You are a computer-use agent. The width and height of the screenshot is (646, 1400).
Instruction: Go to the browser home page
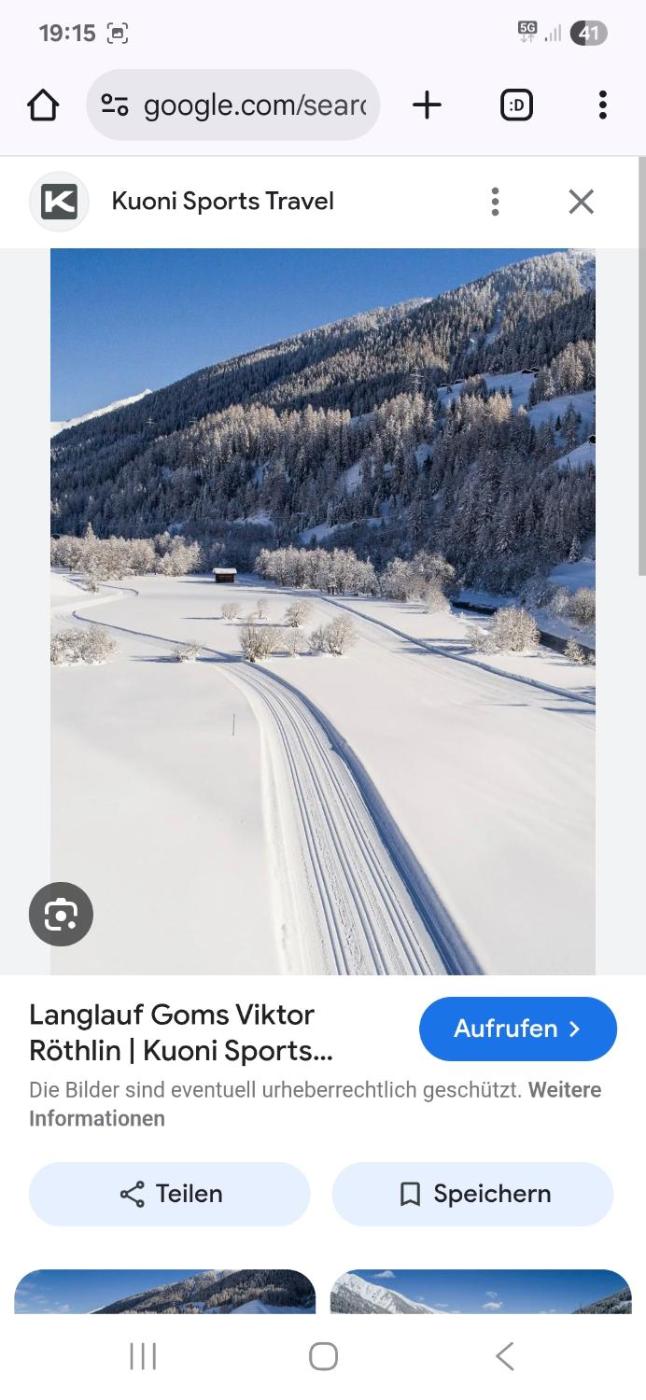[43, 105]
